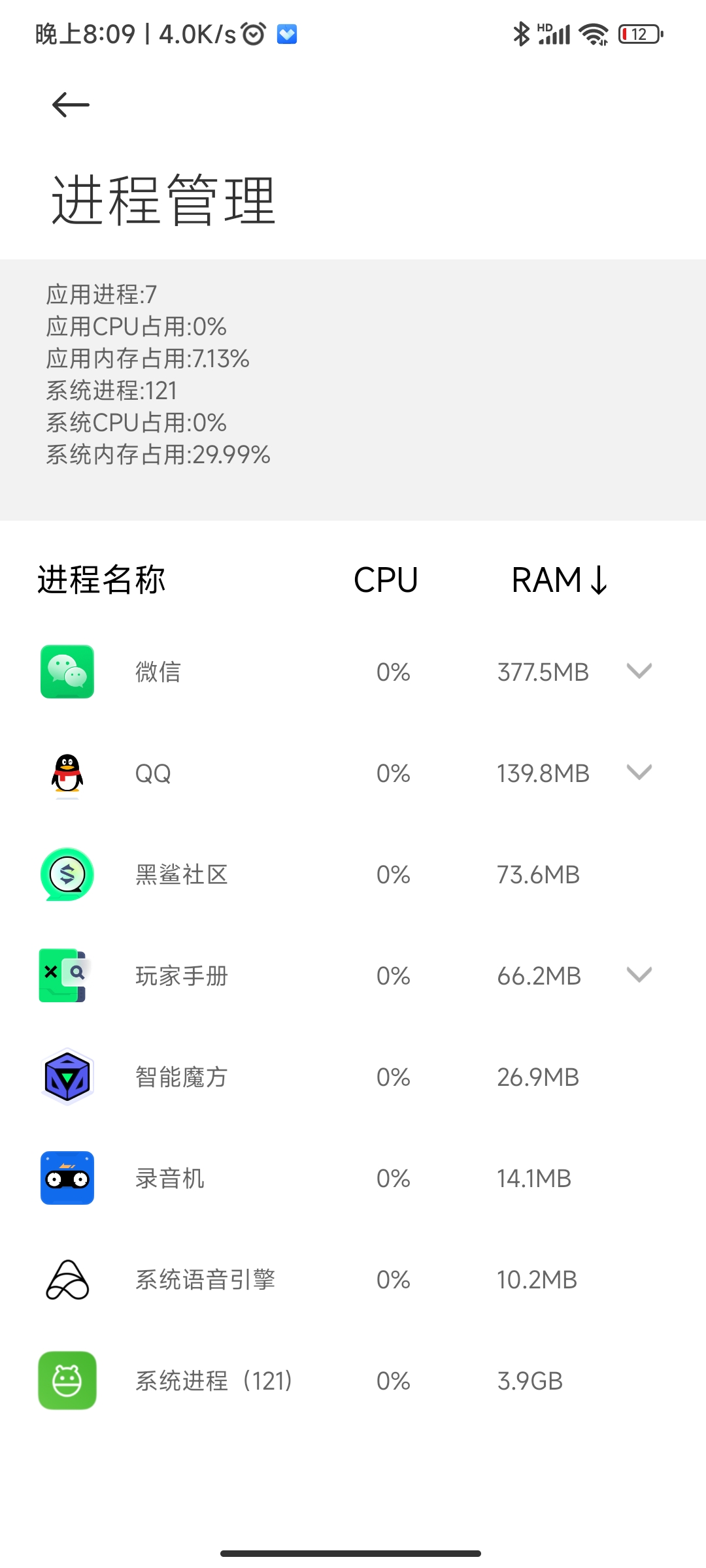Expand the 玩家手册 process chevron

pos(639,975)
